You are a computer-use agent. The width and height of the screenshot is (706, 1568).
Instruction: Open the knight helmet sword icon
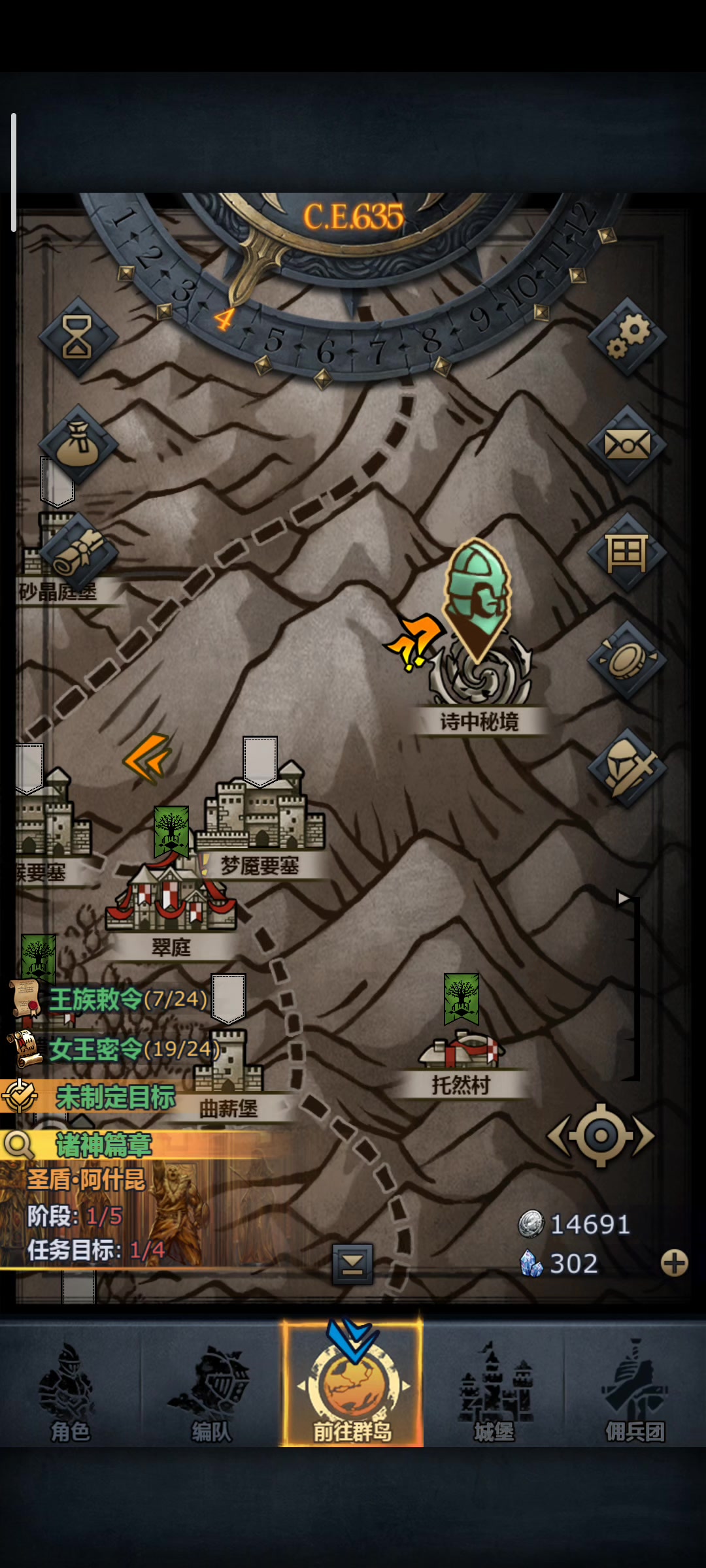pos(627,768)
